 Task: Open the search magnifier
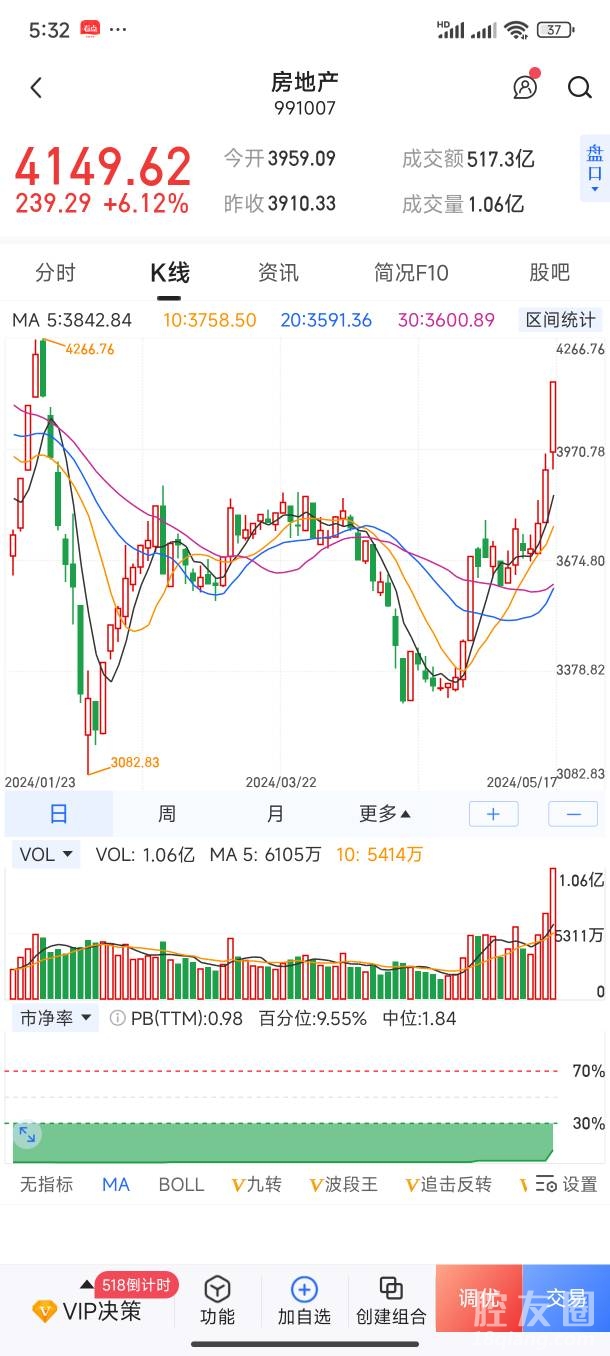(580, 88)
